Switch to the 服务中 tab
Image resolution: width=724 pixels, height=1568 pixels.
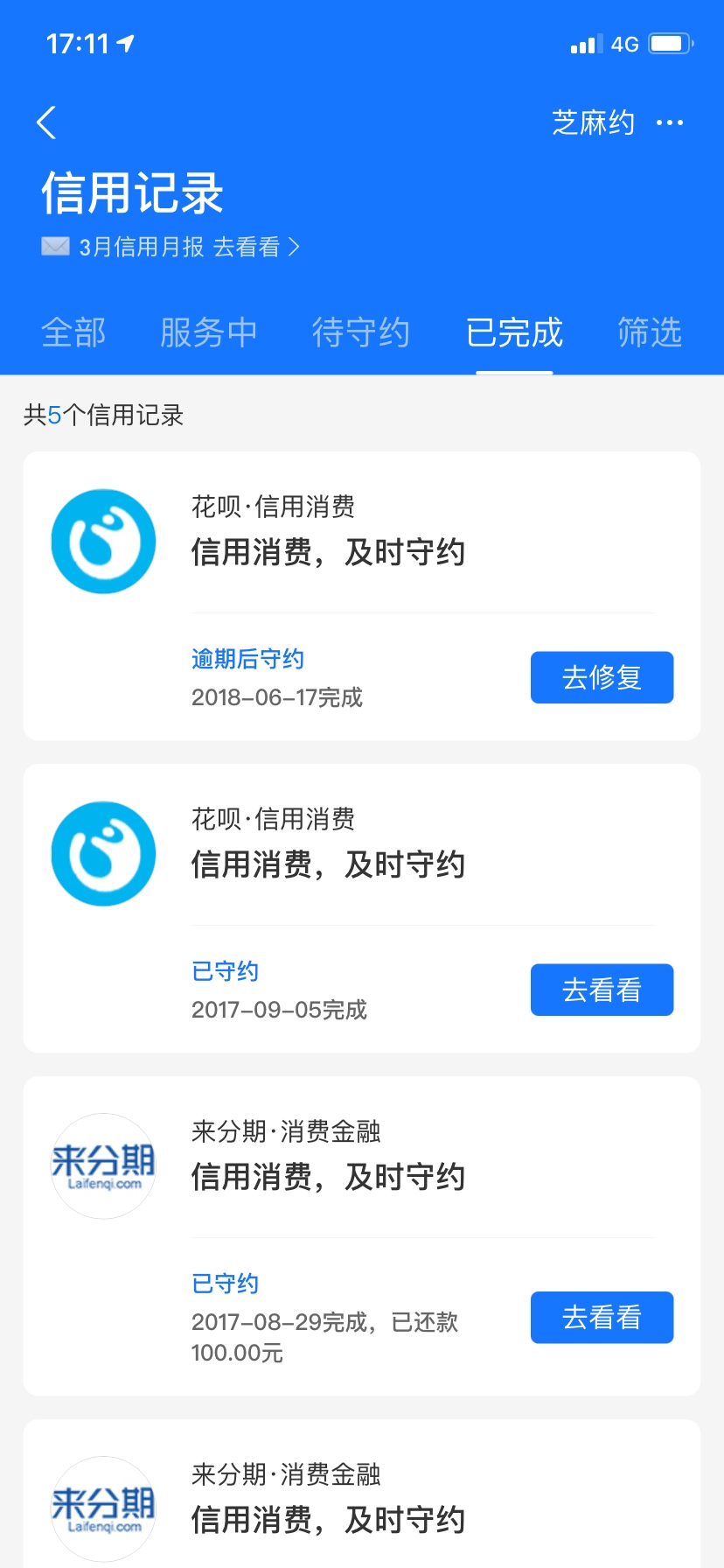(209, 332)
